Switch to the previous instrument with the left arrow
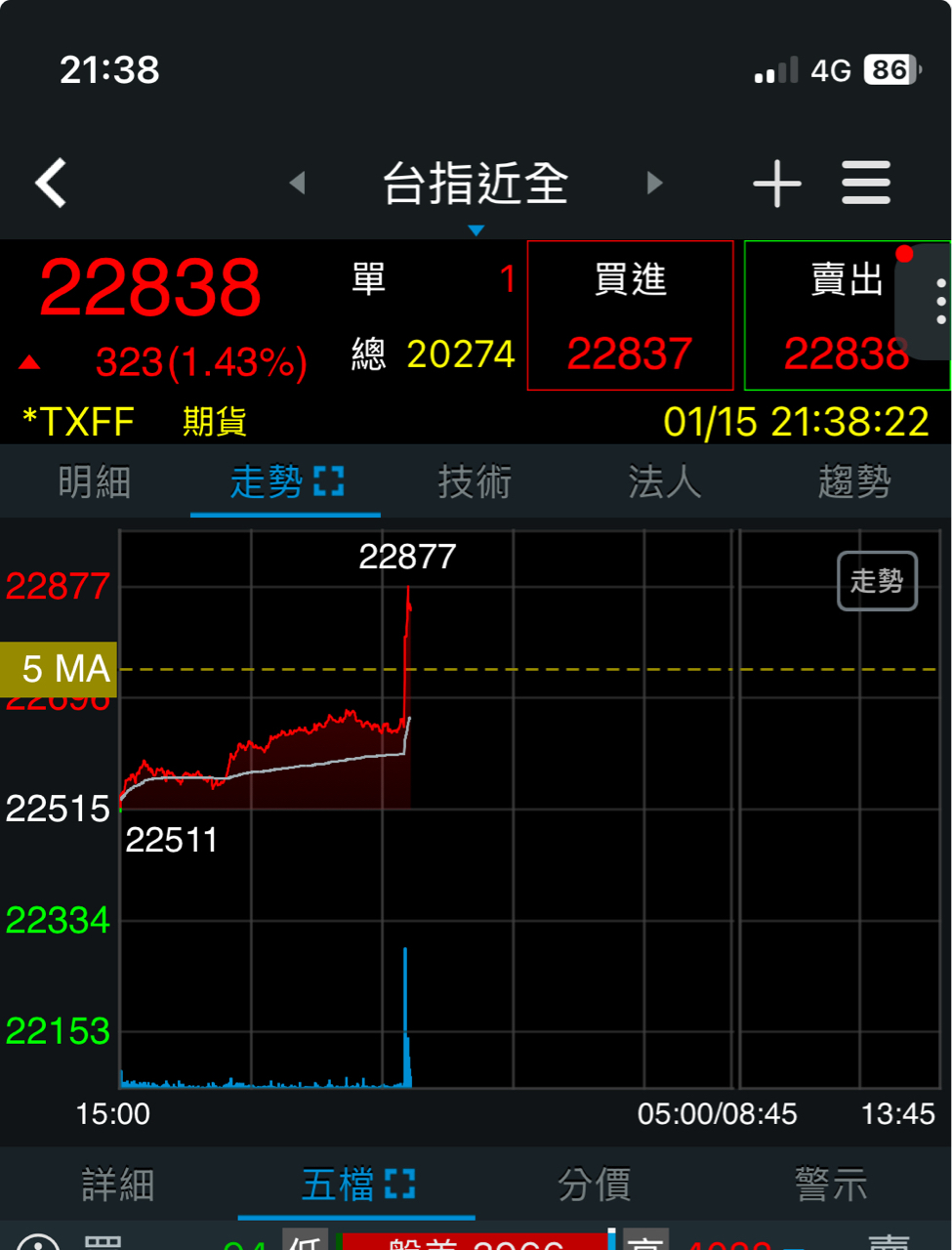The image size is (952, 1250). coord(298,183)
